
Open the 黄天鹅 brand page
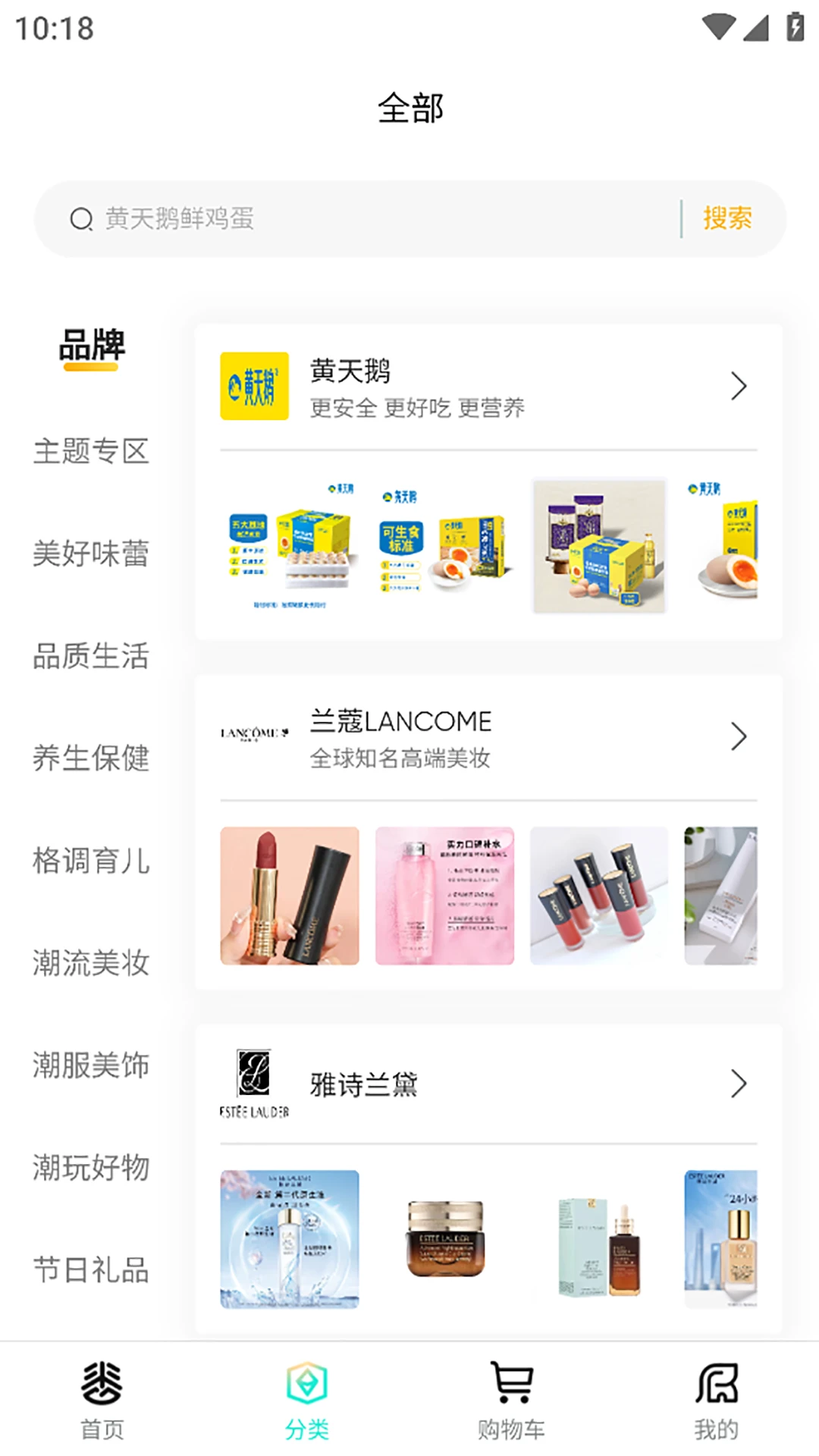(488, 387)
